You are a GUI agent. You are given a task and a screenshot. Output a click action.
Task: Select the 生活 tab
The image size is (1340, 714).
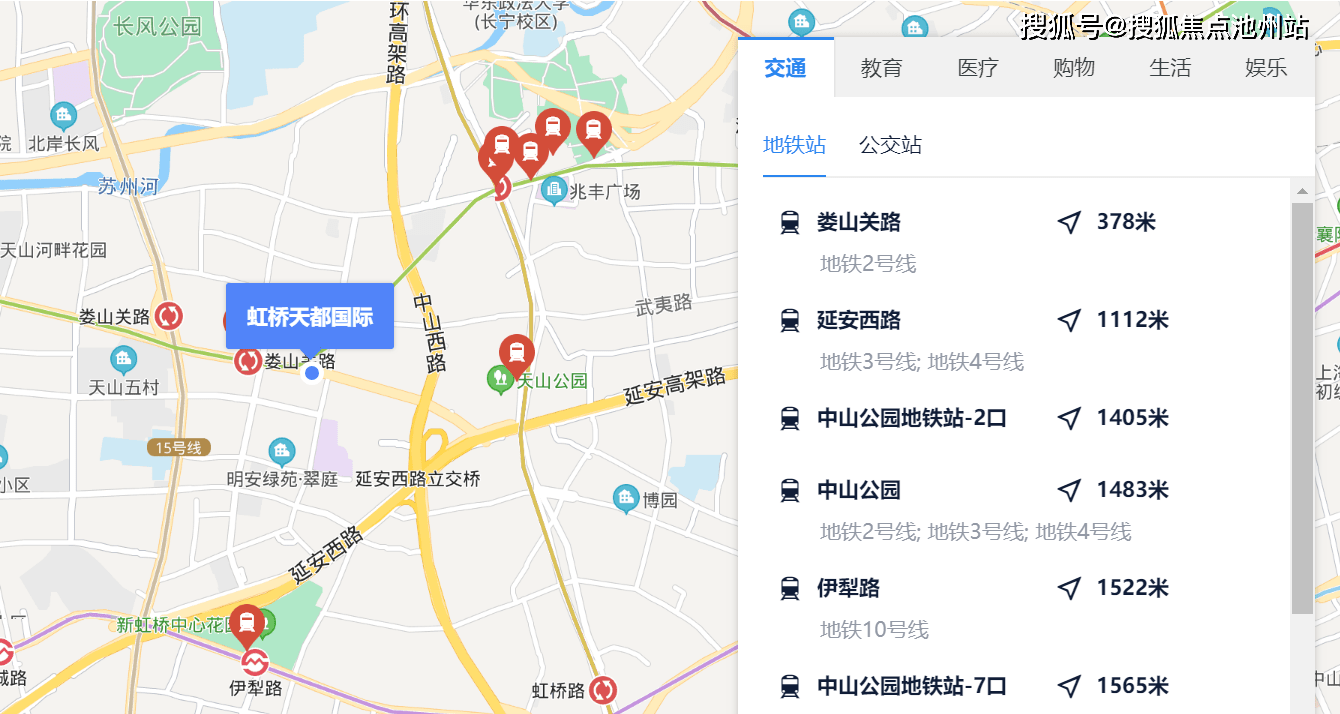[1169, 68]
